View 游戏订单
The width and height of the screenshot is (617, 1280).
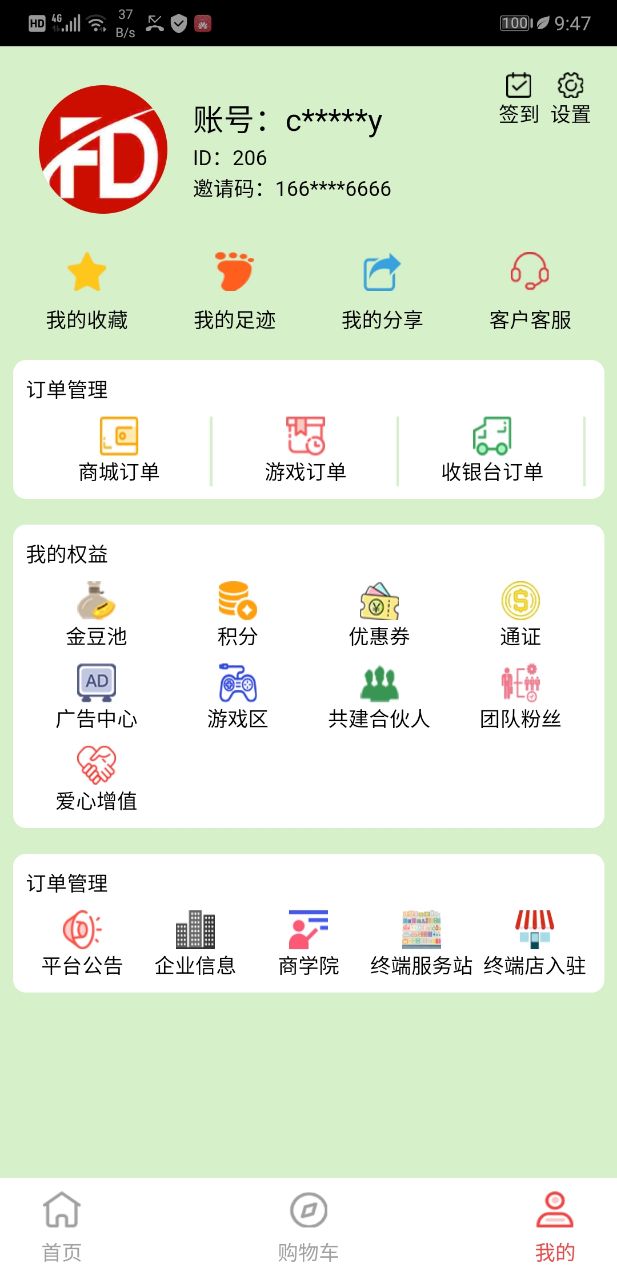[305, 451]
